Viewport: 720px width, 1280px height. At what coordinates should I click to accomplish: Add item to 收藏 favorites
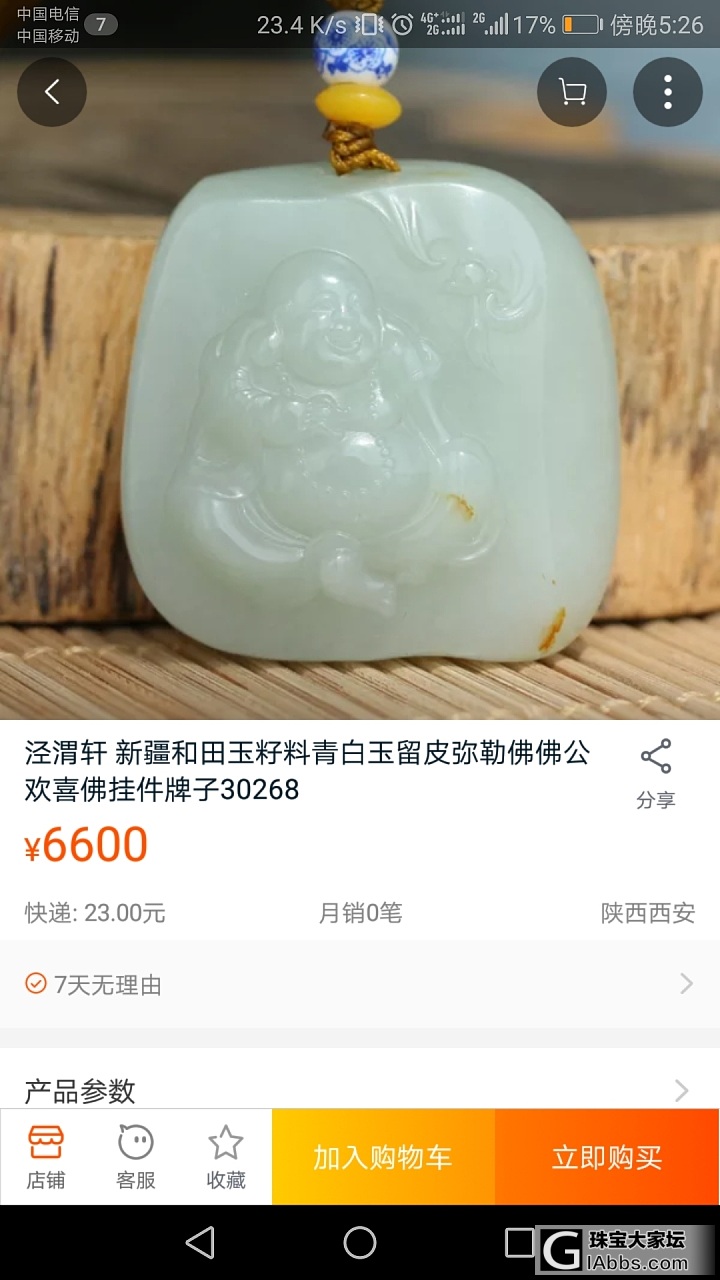[x=226, y=1157]
